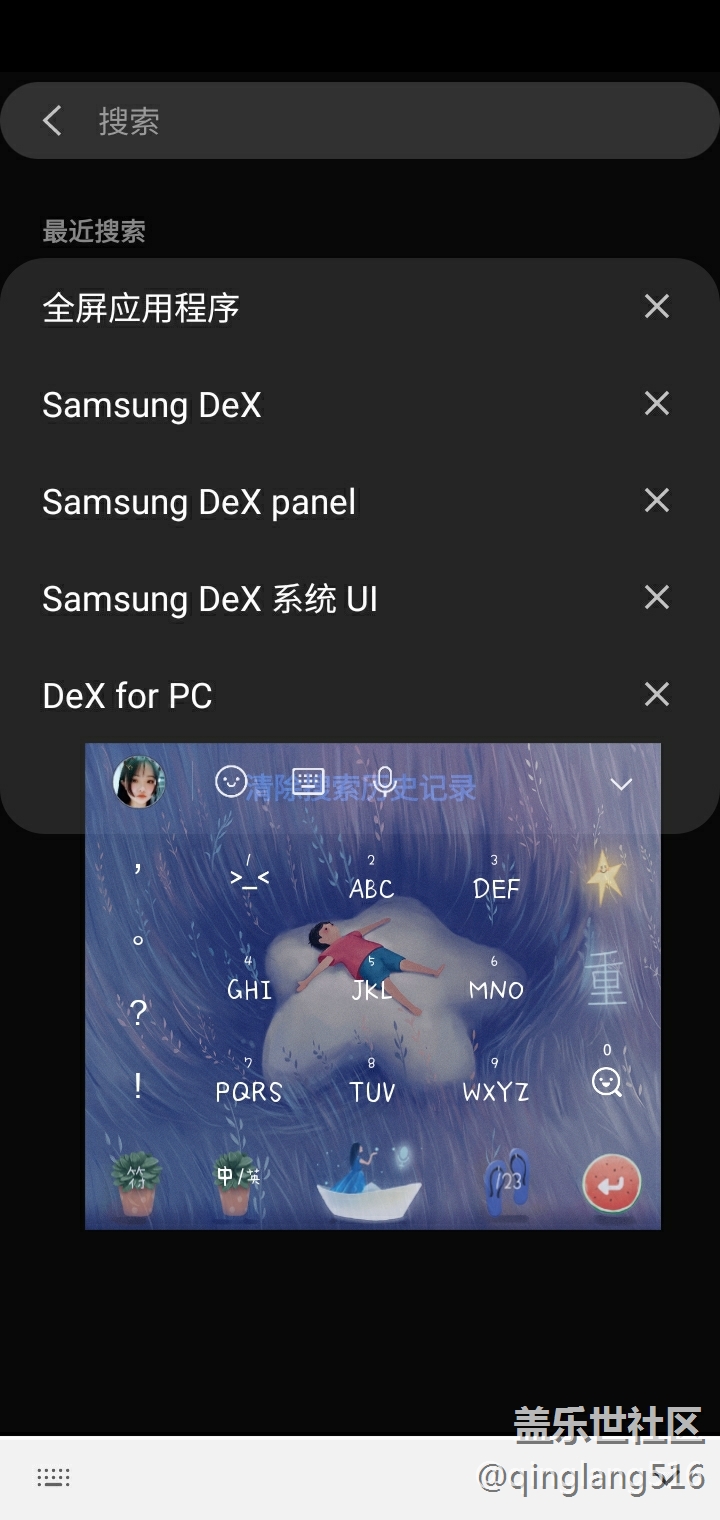Open recent search Samsung DeX 系统 UI
The height and width of the screenshot is (1520, 720).
pyautogui.click(x=210, y=599)
